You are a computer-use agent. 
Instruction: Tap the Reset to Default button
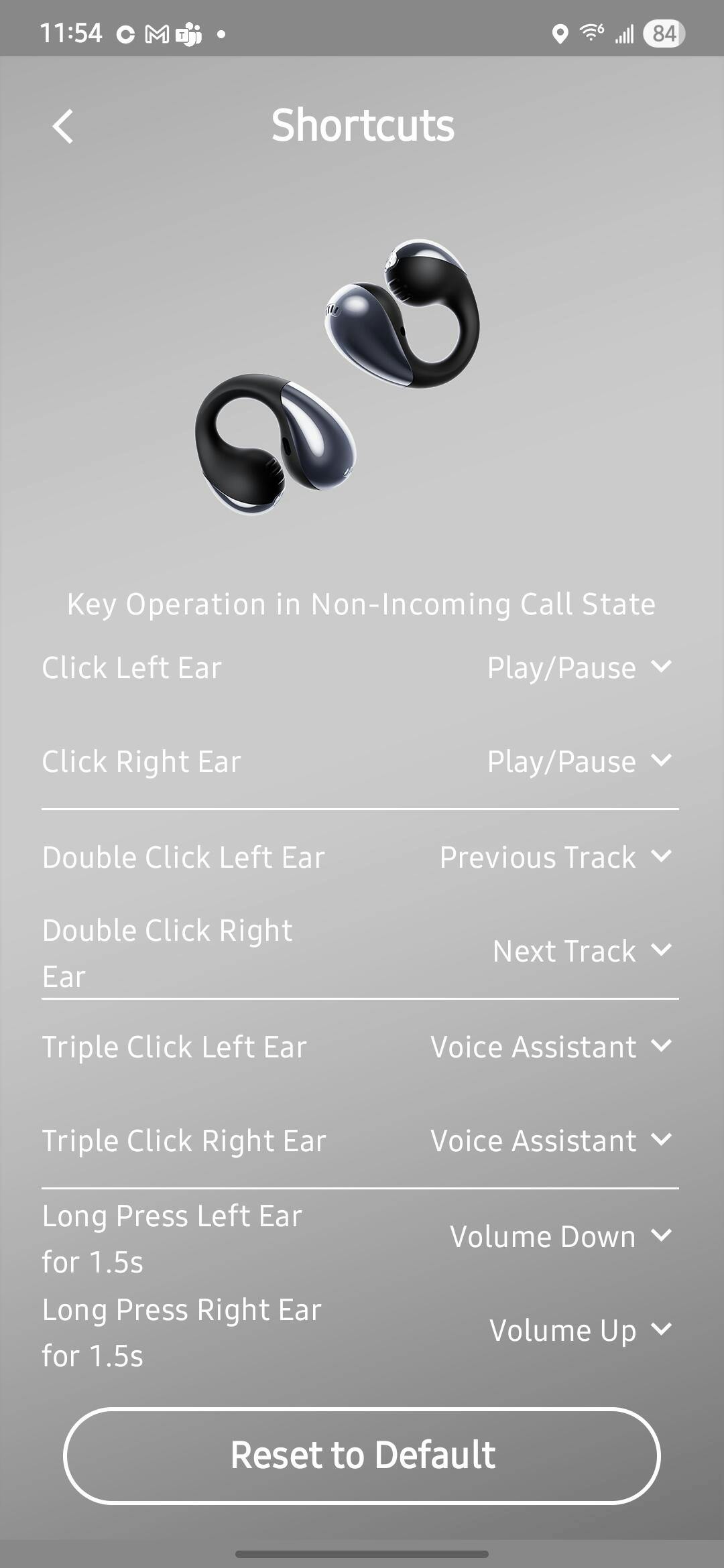click(362, 1455)
